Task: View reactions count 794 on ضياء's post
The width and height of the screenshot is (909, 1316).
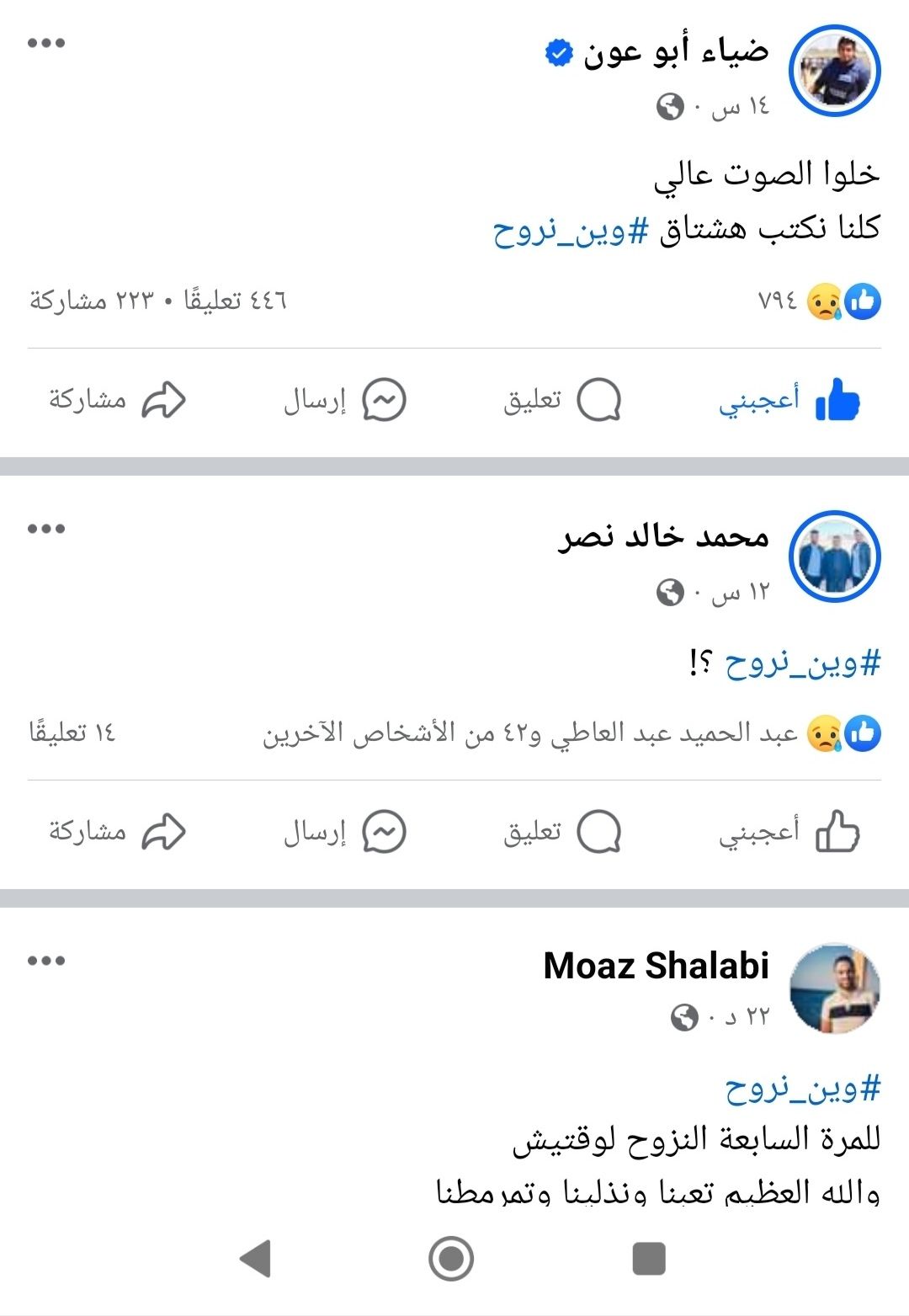Action: click(x=821, y=301)
